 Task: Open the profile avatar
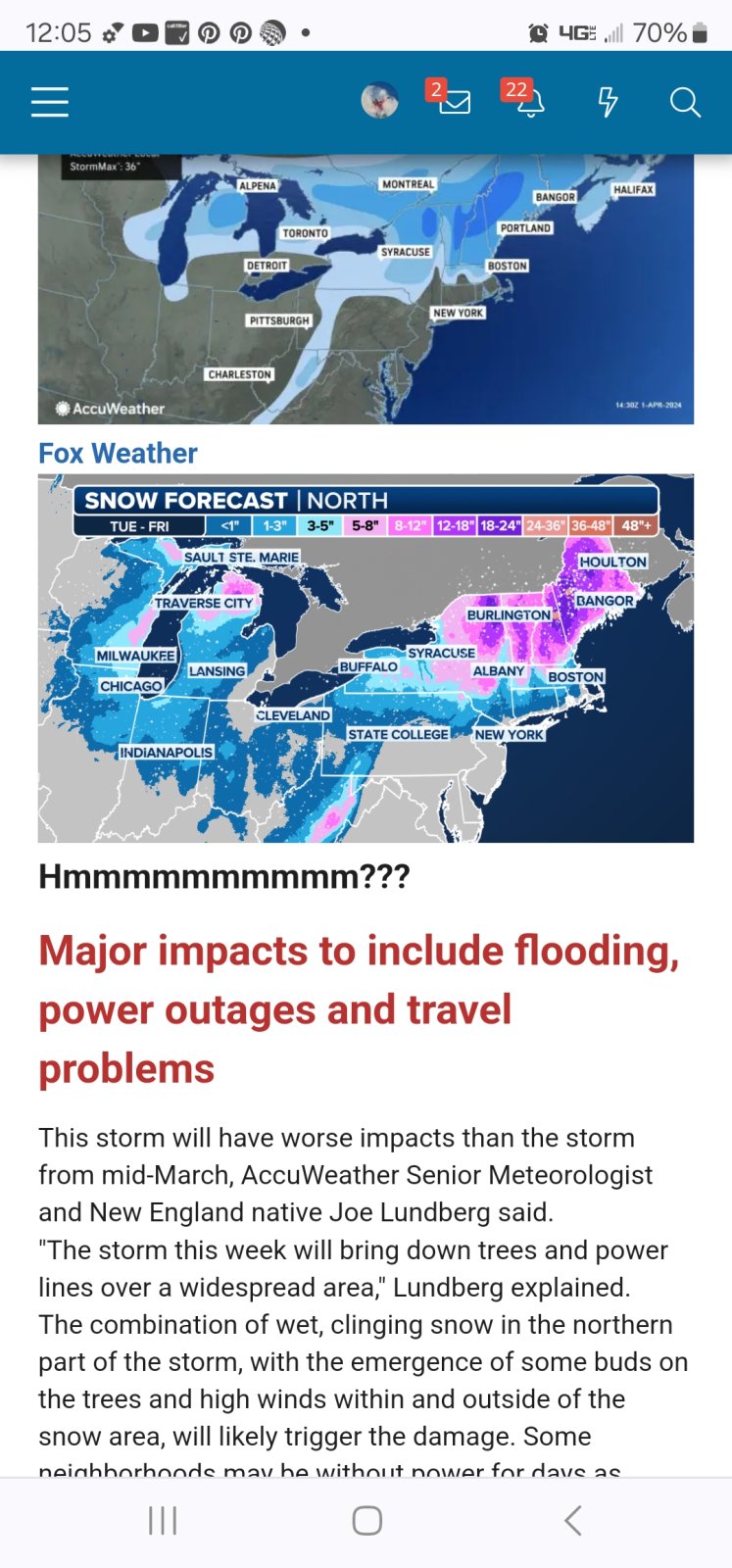tap(379, 101)
